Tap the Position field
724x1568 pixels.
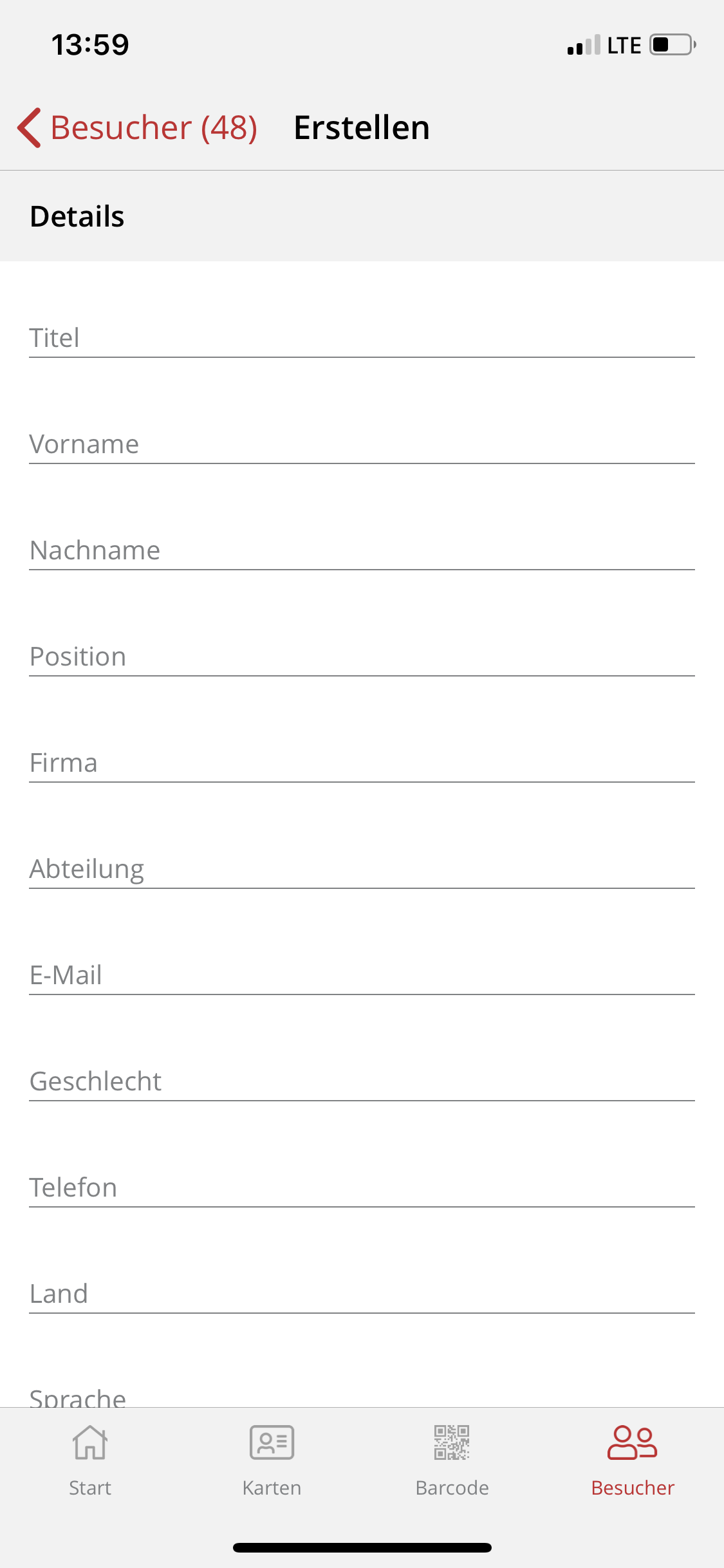click(362, 657)
